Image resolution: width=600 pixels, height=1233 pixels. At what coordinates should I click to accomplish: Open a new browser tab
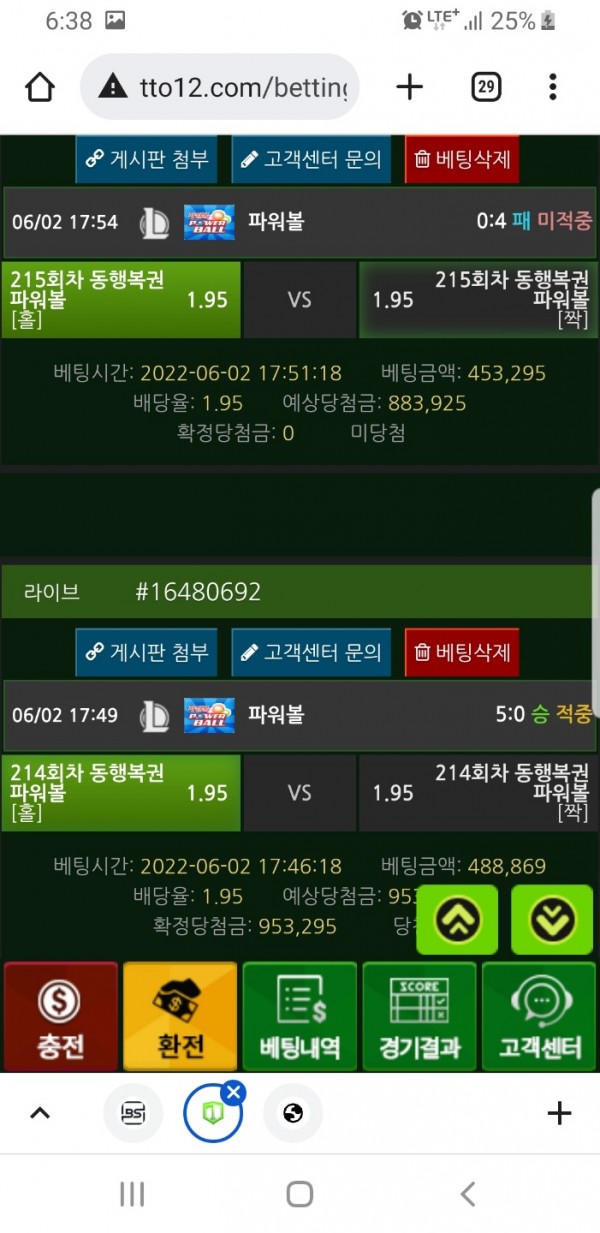tap(409, 88)
